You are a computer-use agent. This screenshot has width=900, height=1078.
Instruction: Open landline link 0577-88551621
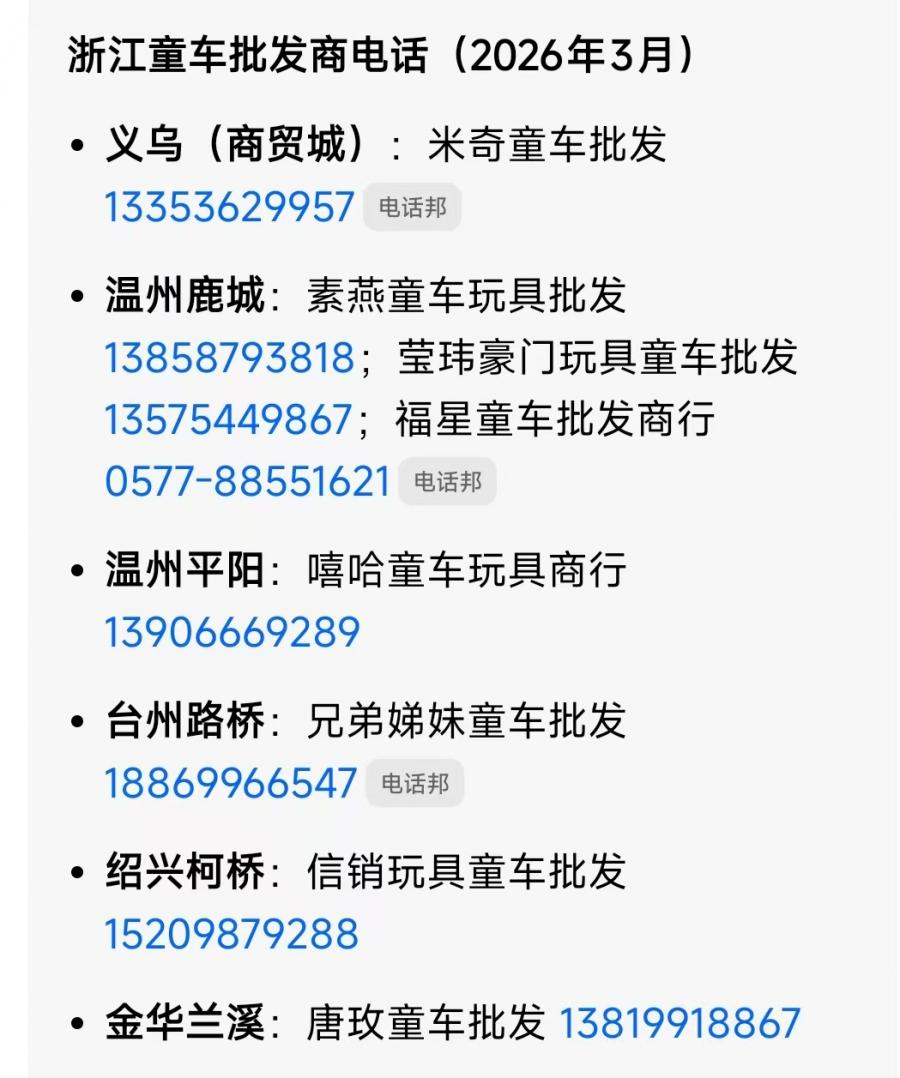246,482
